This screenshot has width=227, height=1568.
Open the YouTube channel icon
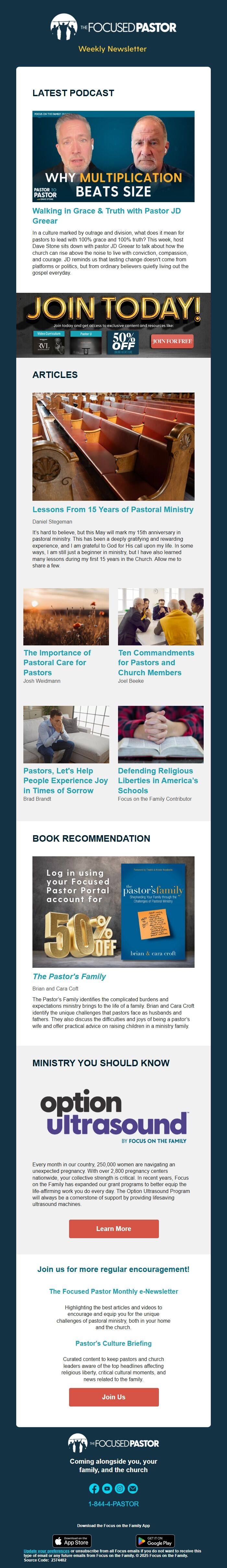[107, 1488]
